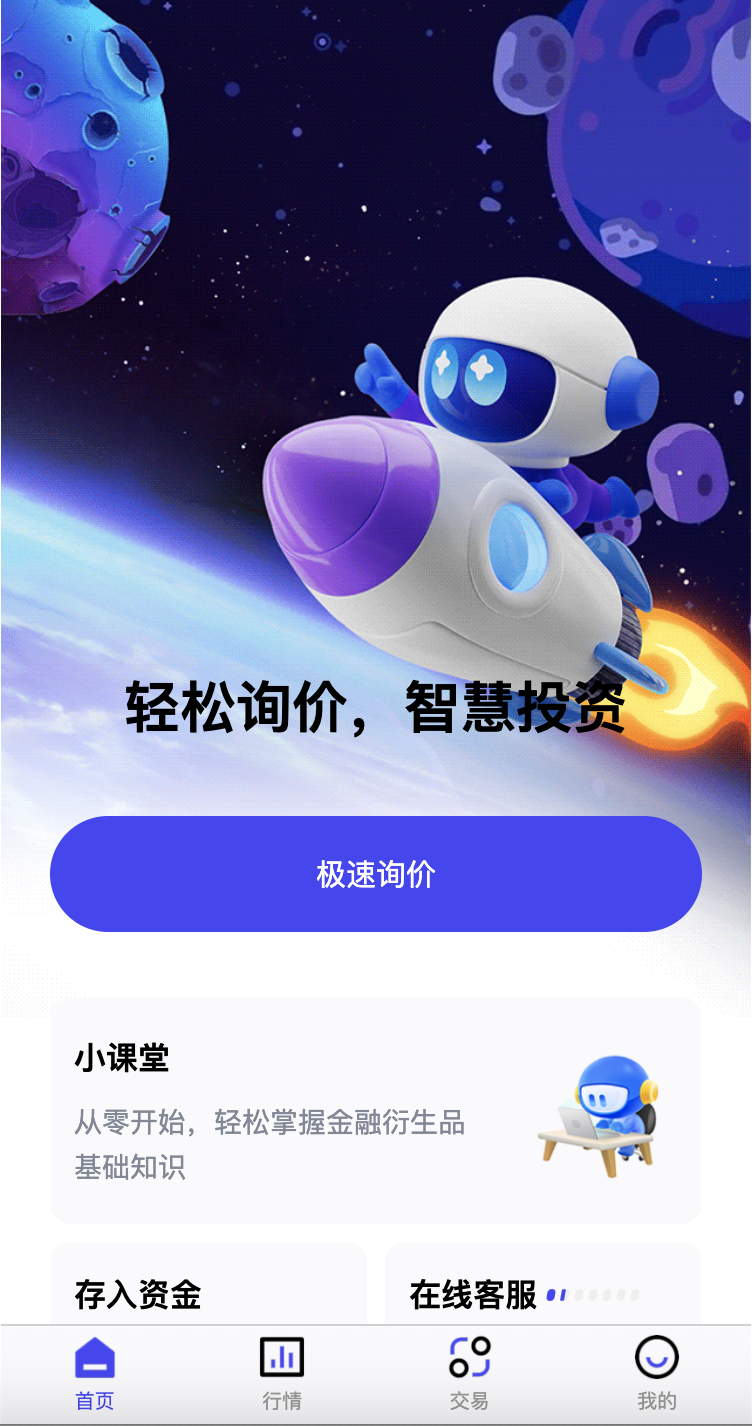Select the 我的 tab

[x=657, y=1374]
